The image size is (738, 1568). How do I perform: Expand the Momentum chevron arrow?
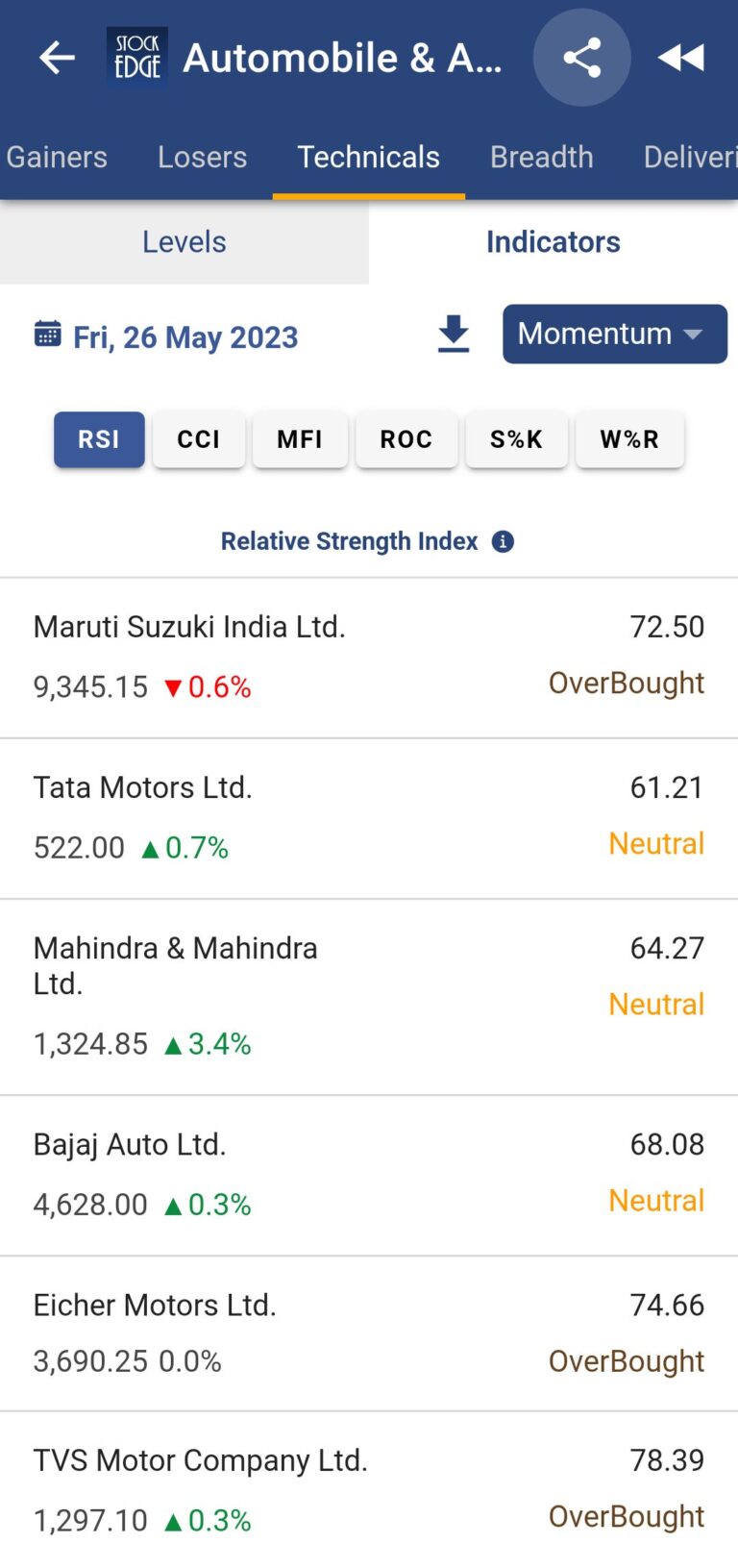point(692,335)
